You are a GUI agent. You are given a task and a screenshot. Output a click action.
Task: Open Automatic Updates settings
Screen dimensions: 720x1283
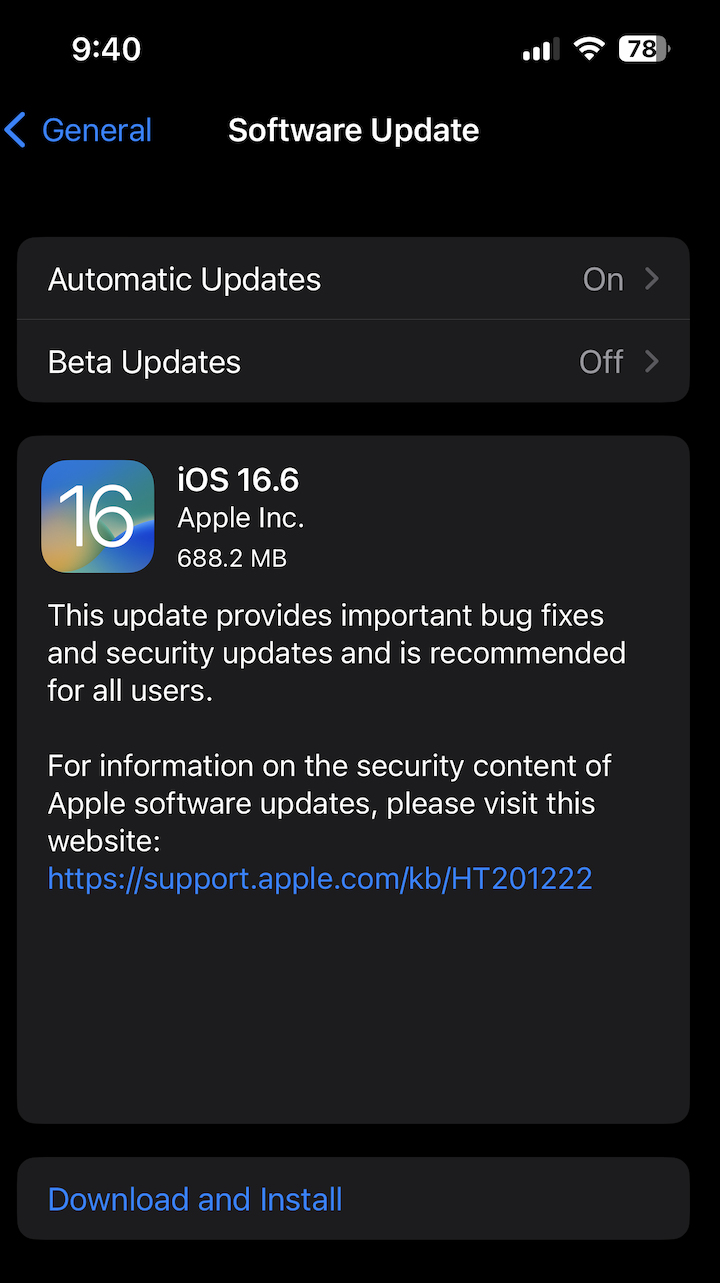tap(353, 279)
